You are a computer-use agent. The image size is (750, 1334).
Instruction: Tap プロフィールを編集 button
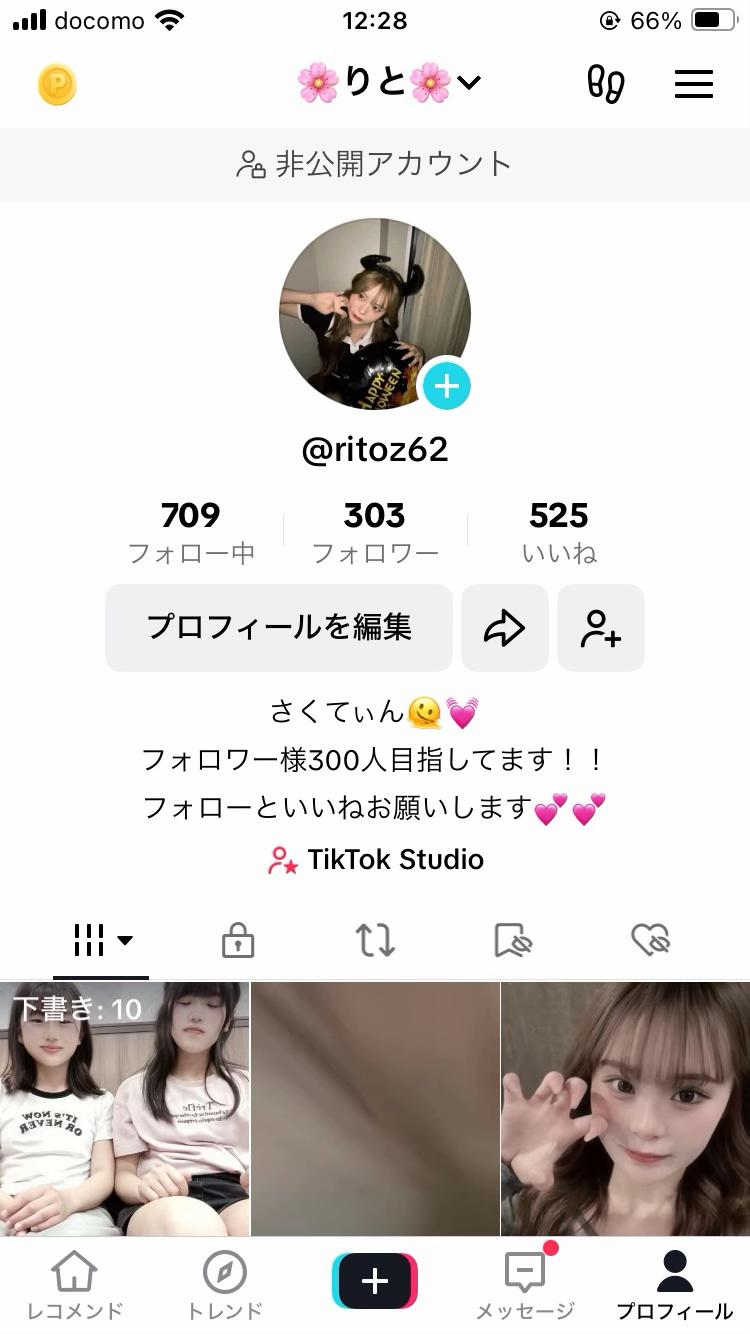click(279, 627)
